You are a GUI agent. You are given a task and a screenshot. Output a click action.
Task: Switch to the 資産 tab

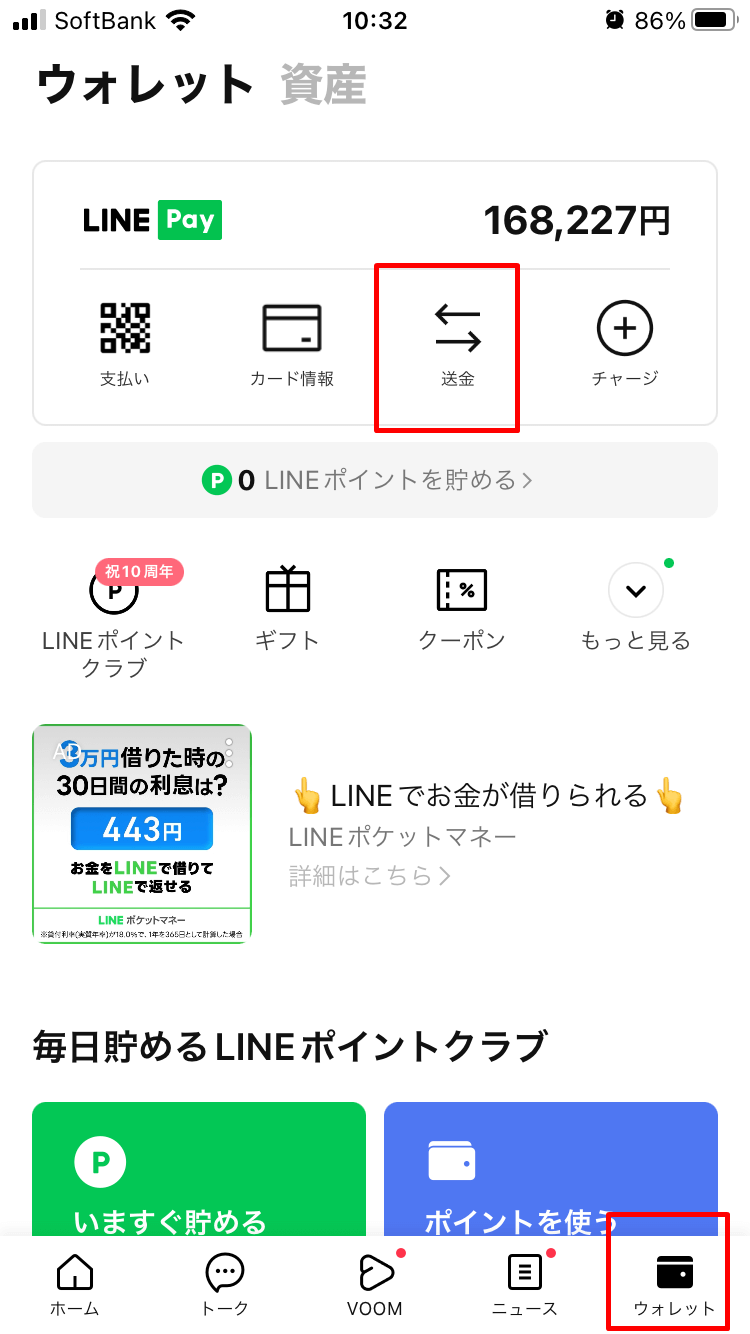(x=322, y=85)
